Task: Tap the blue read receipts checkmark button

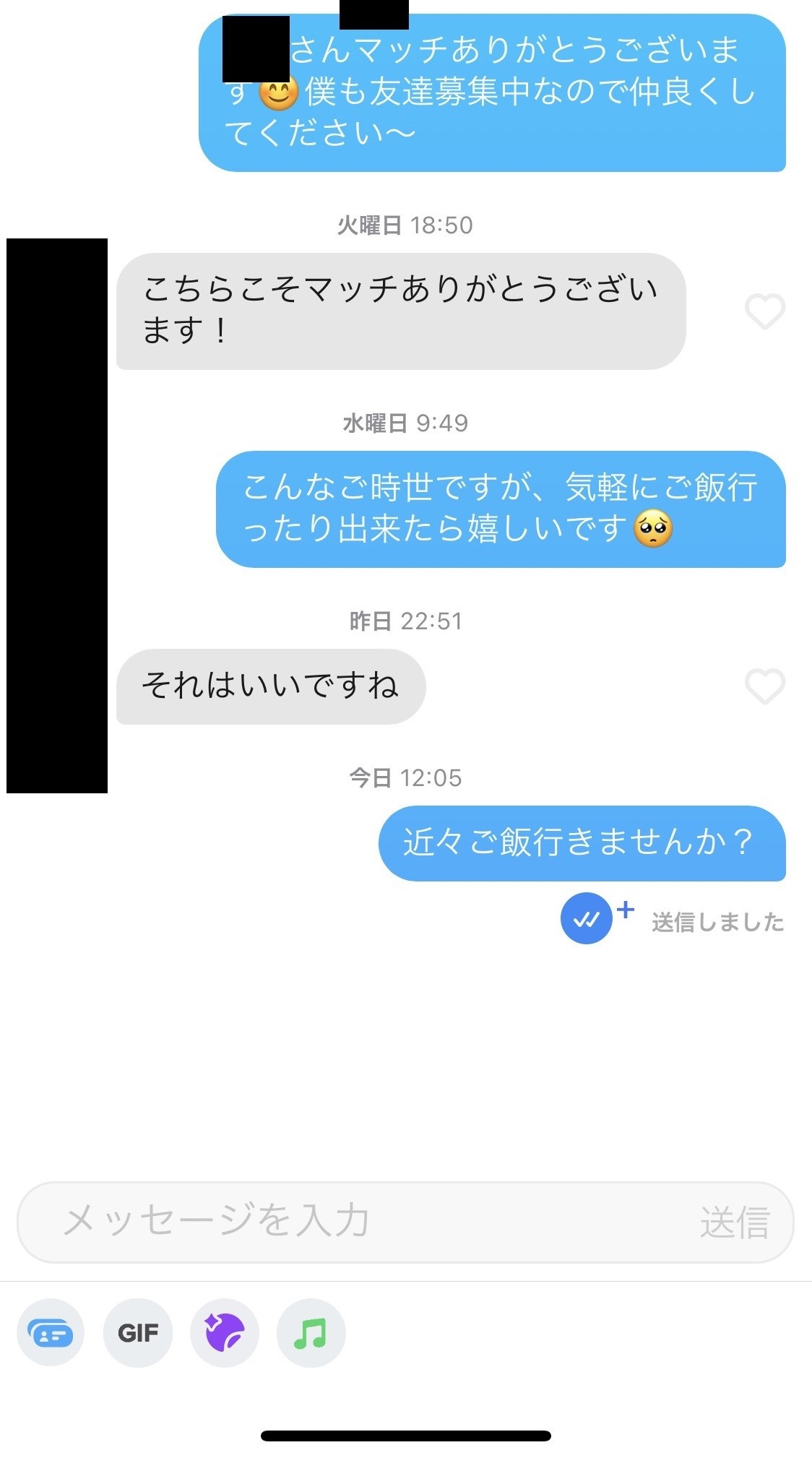Action: pos(587,919)
